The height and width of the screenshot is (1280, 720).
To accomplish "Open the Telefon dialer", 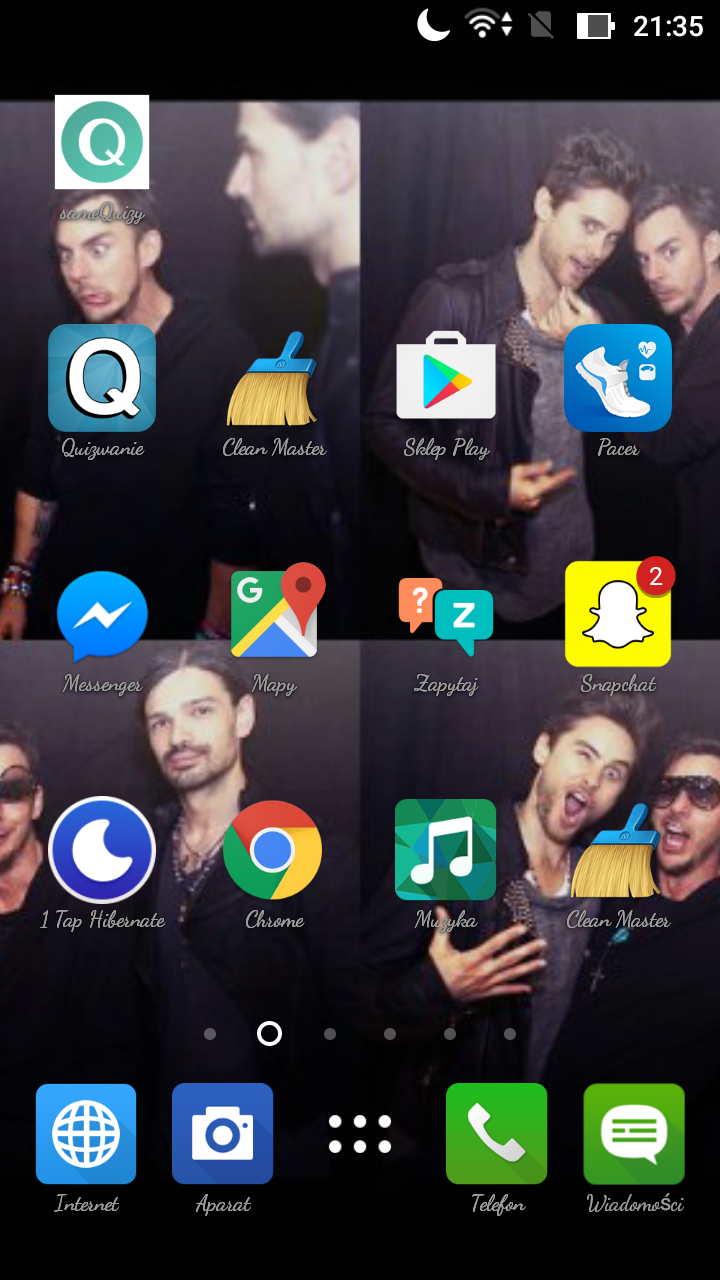I will coord(497,1134).
